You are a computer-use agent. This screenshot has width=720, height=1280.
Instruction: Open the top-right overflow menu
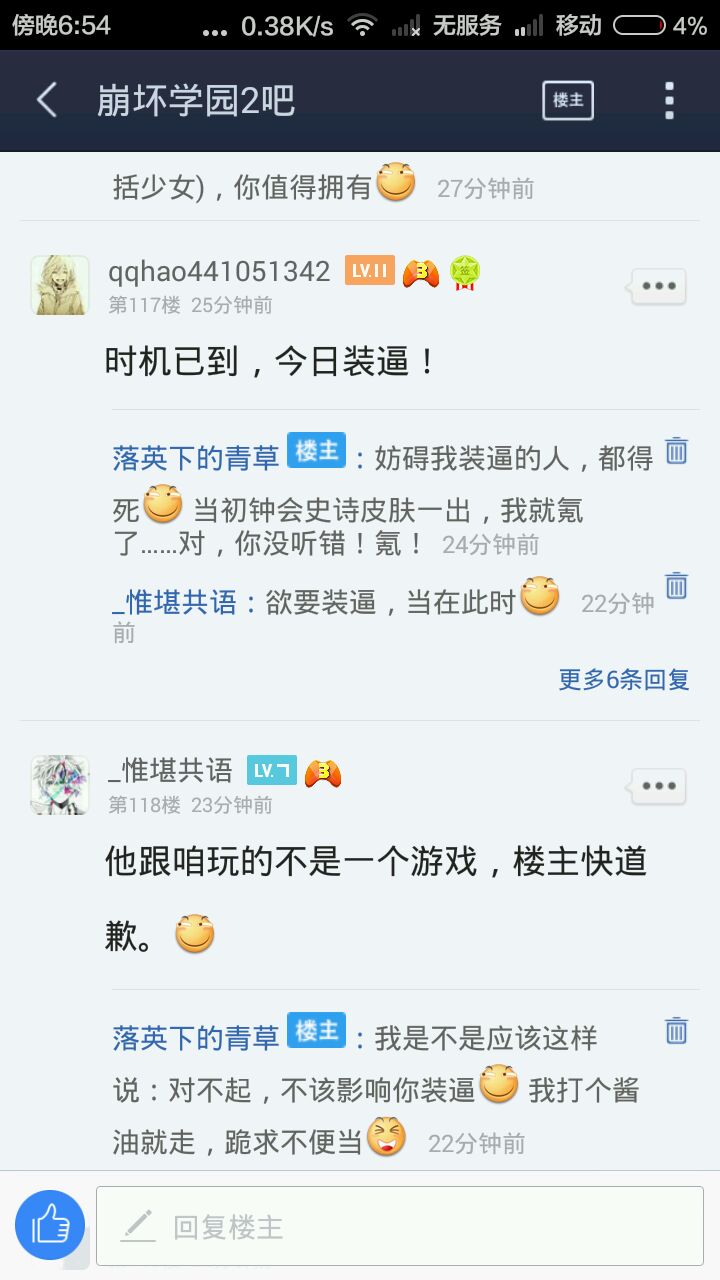click(669, 100)
